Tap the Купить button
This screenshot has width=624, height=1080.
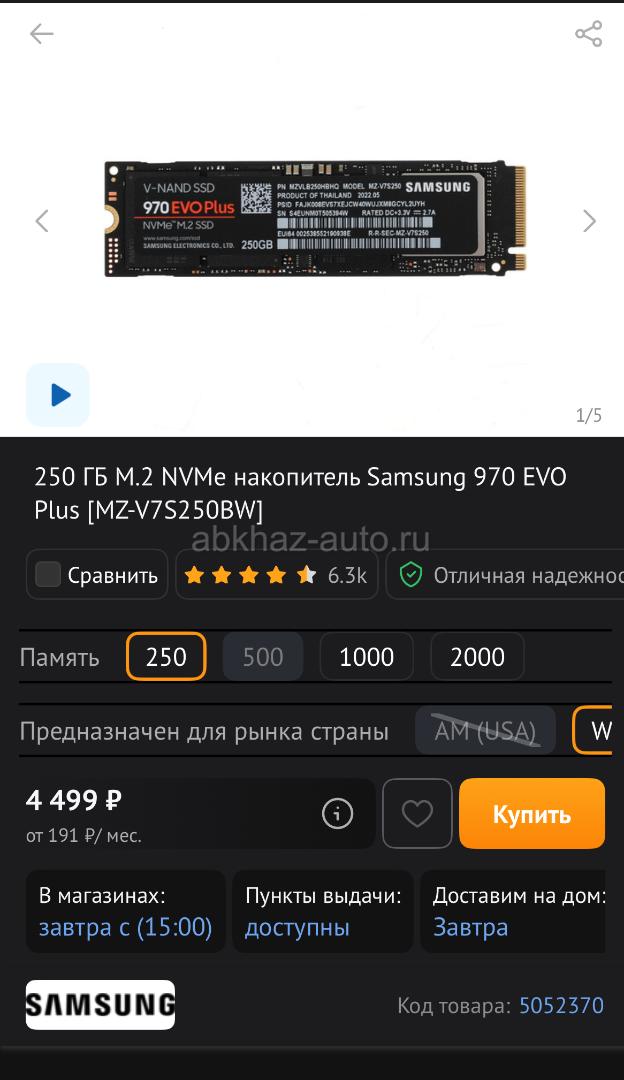point(532,813)
